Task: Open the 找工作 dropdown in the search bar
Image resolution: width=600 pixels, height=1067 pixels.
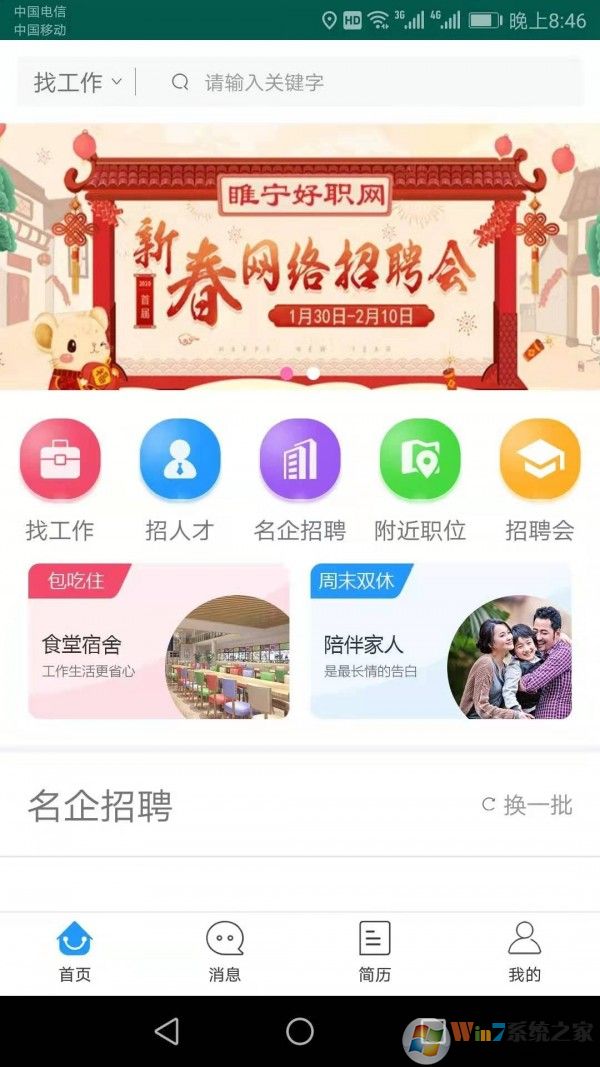Action: [x=78, y=82]
